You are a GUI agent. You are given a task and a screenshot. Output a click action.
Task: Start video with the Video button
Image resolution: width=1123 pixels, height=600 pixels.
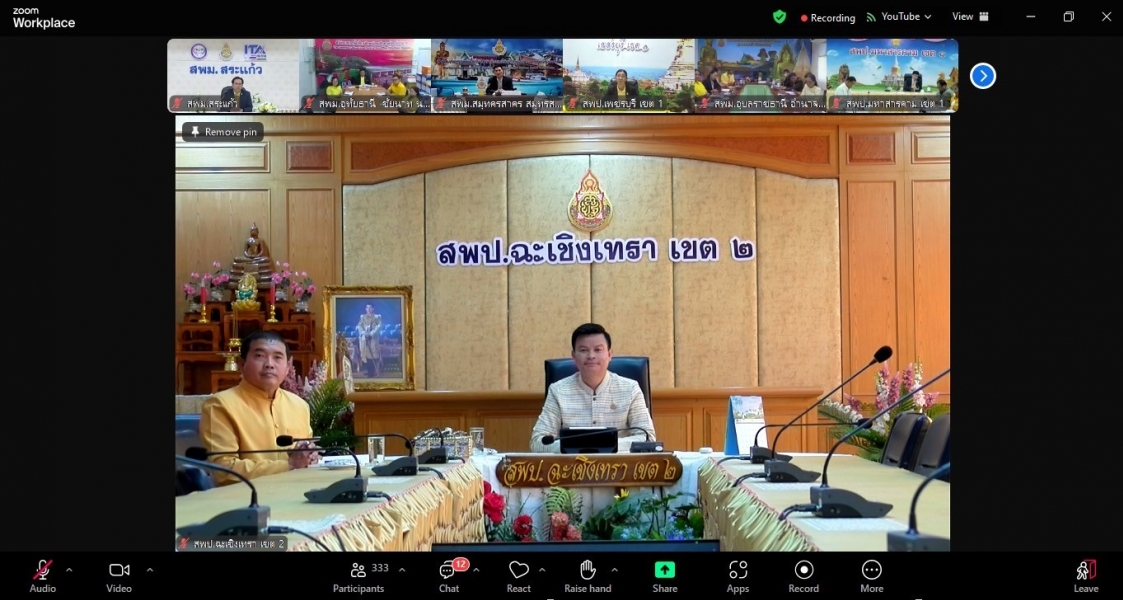coord(119,576)
